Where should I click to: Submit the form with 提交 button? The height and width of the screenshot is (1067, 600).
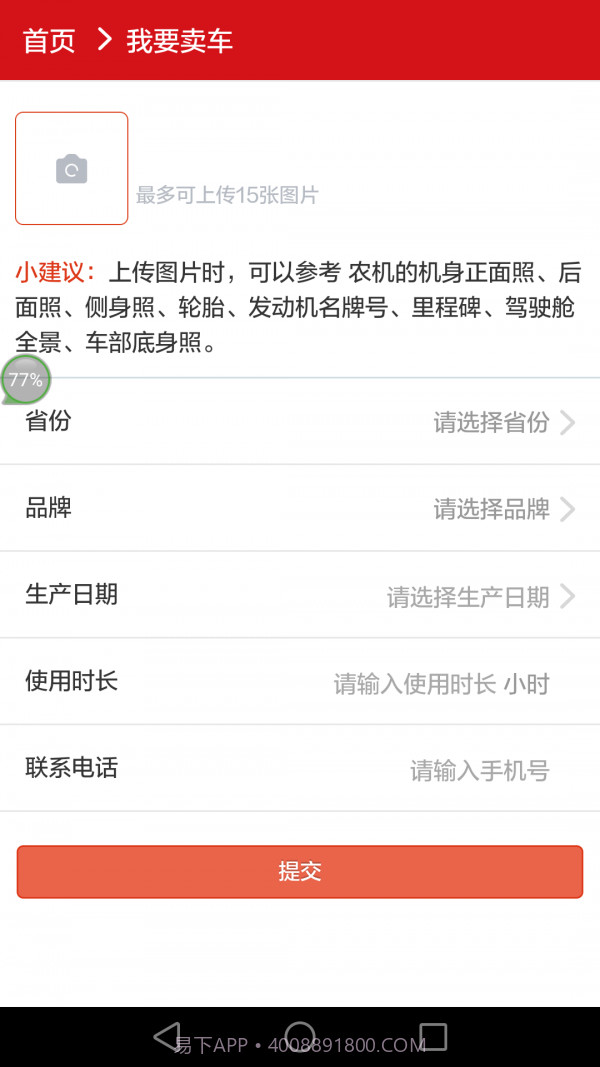click(x=299, y=871)
